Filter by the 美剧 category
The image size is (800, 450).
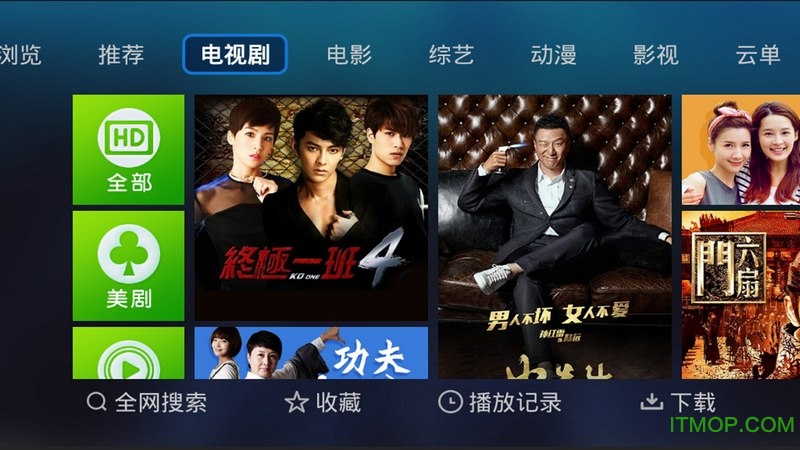(129, 265)
